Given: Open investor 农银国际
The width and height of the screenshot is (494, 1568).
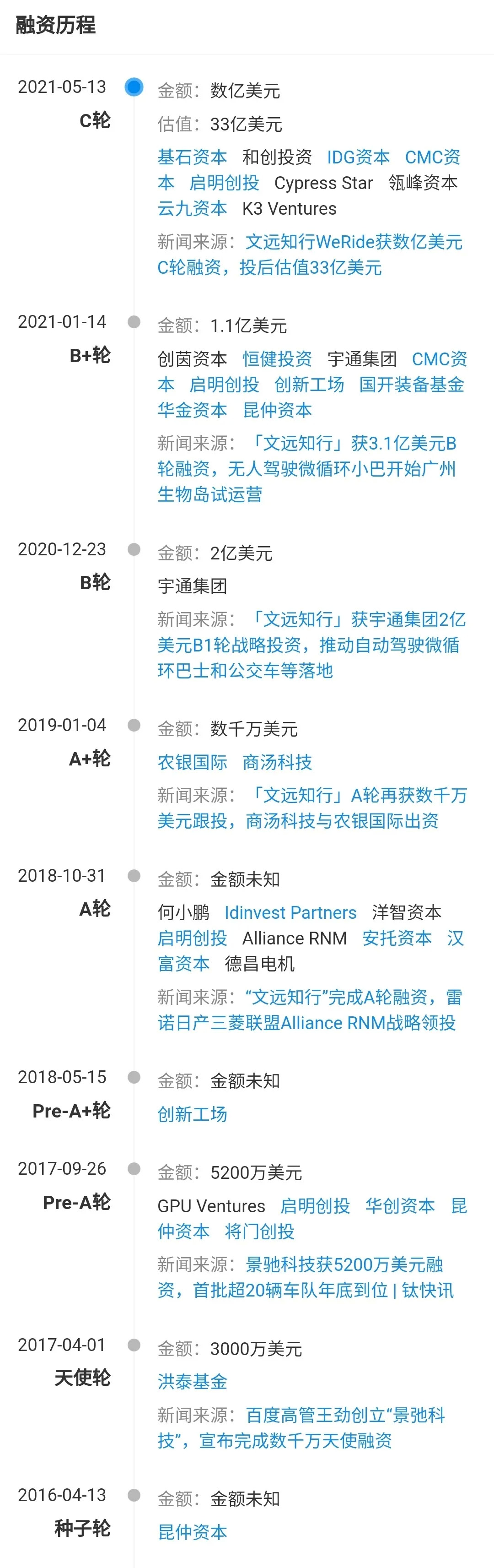Looking at the screenshot, I should [x=192, y=761].
